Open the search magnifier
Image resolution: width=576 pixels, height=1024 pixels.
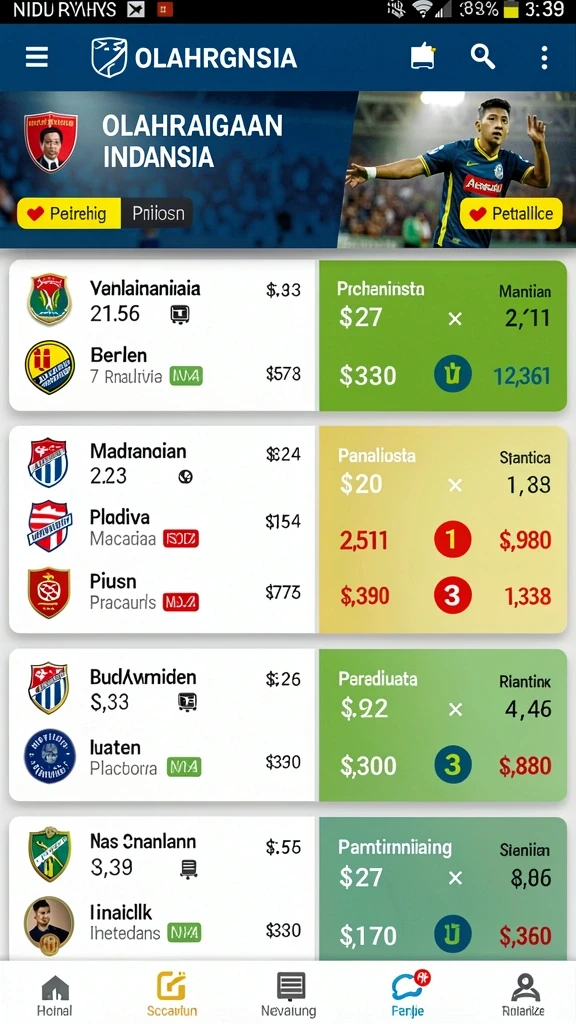[x=483, y=57]
